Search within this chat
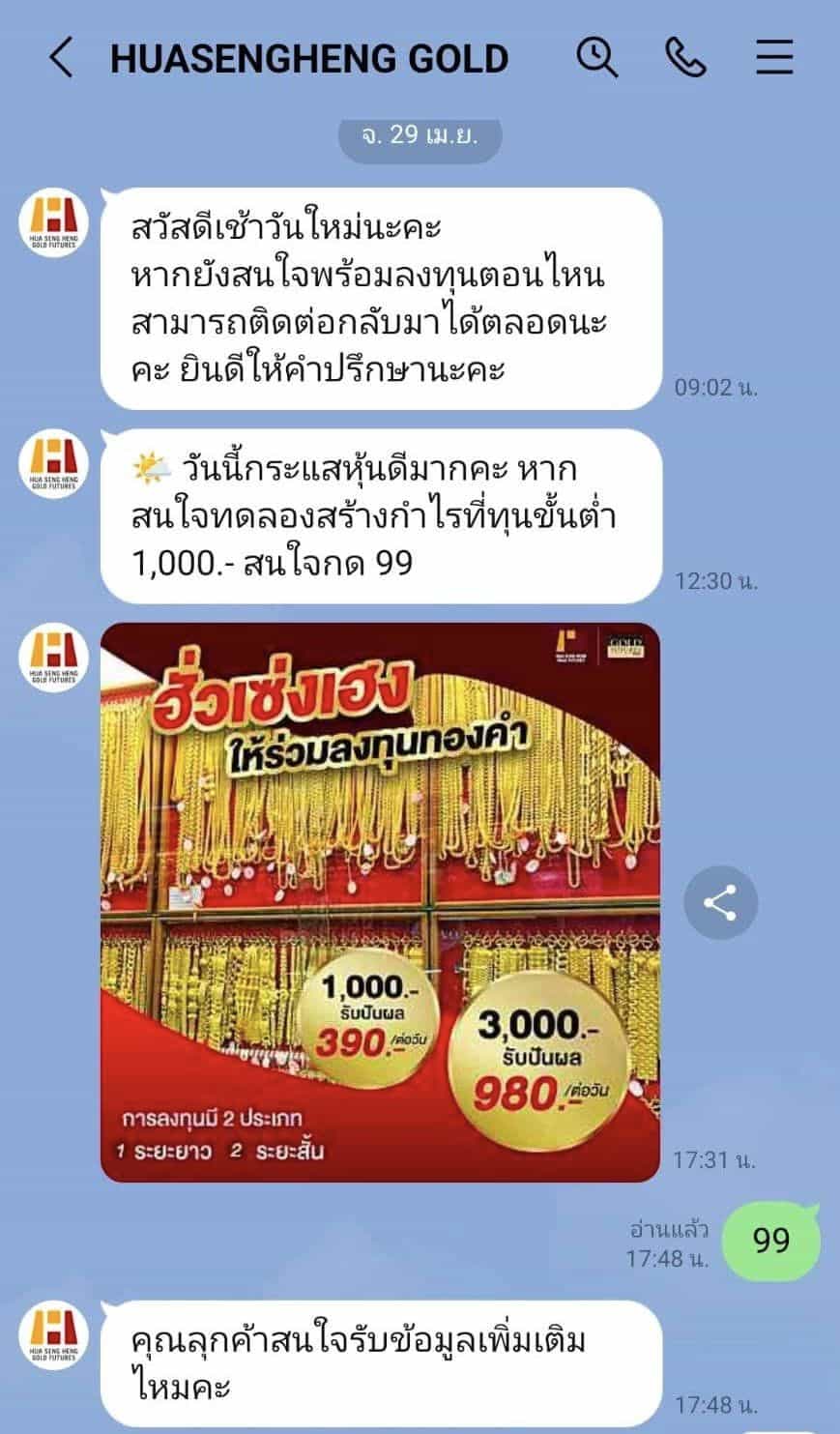840x1434 pixels. [596, 58]
